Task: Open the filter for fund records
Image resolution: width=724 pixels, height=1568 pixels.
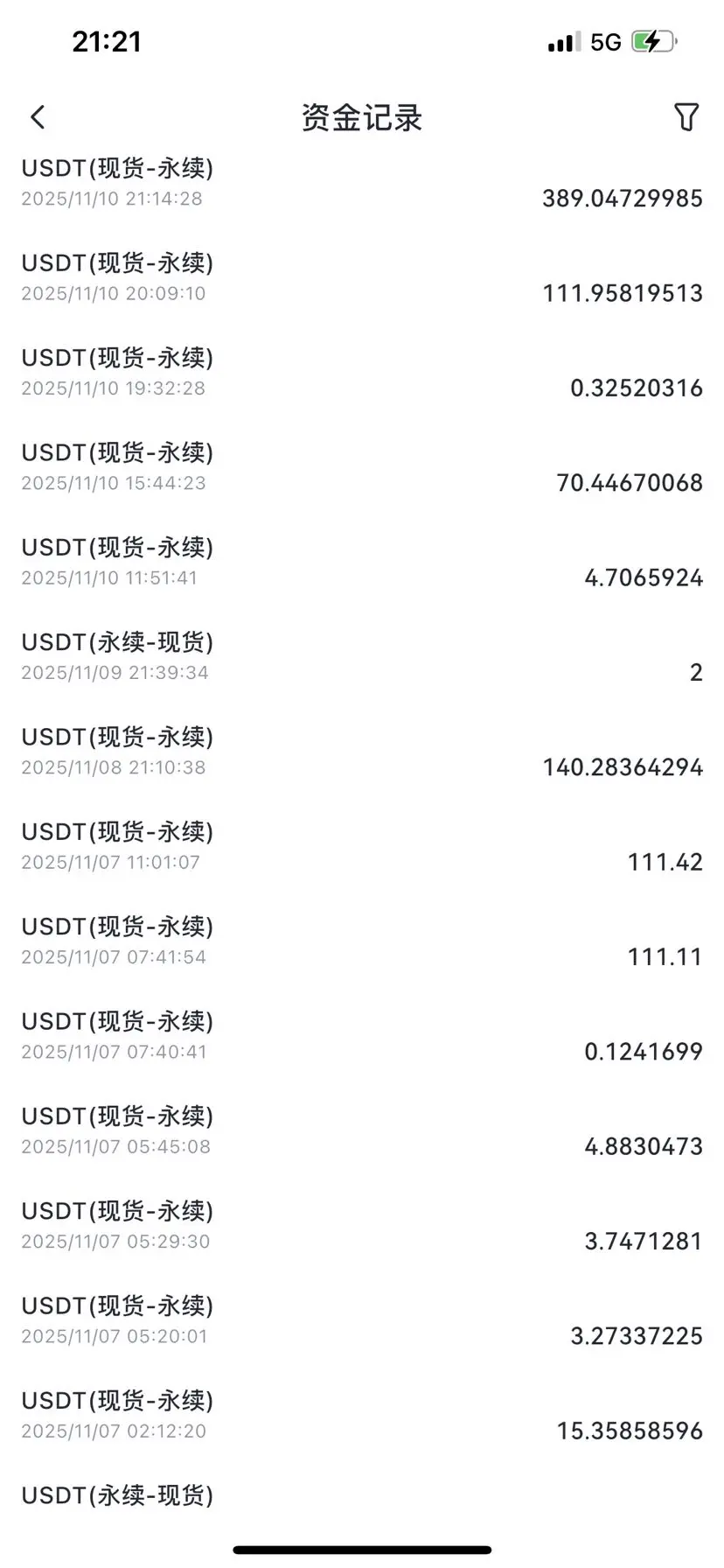Action: (686, 117)
